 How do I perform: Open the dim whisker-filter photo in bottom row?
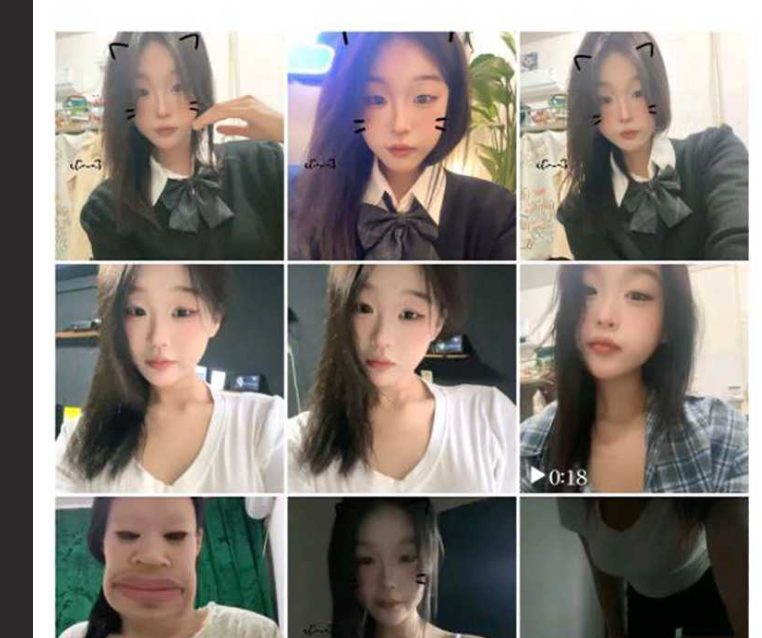(401, 567)
